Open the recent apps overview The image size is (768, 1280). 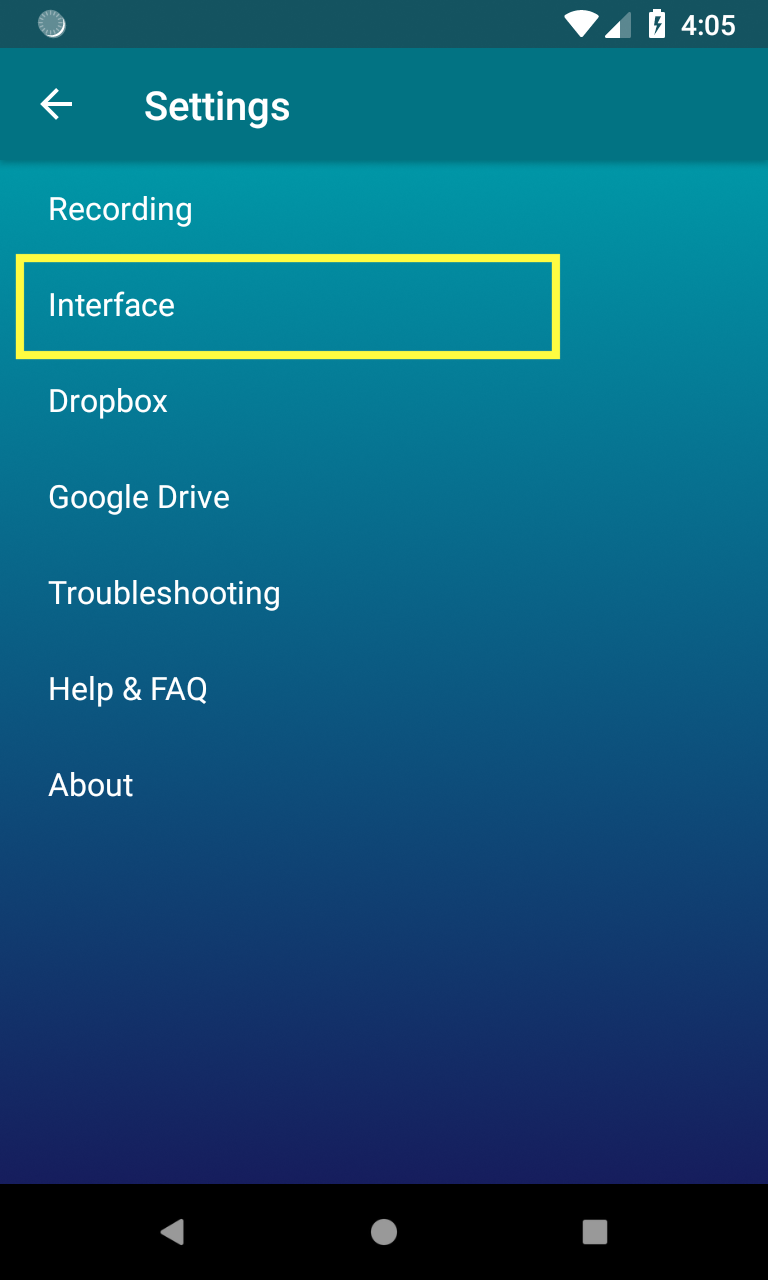(x=595, y=1231)
